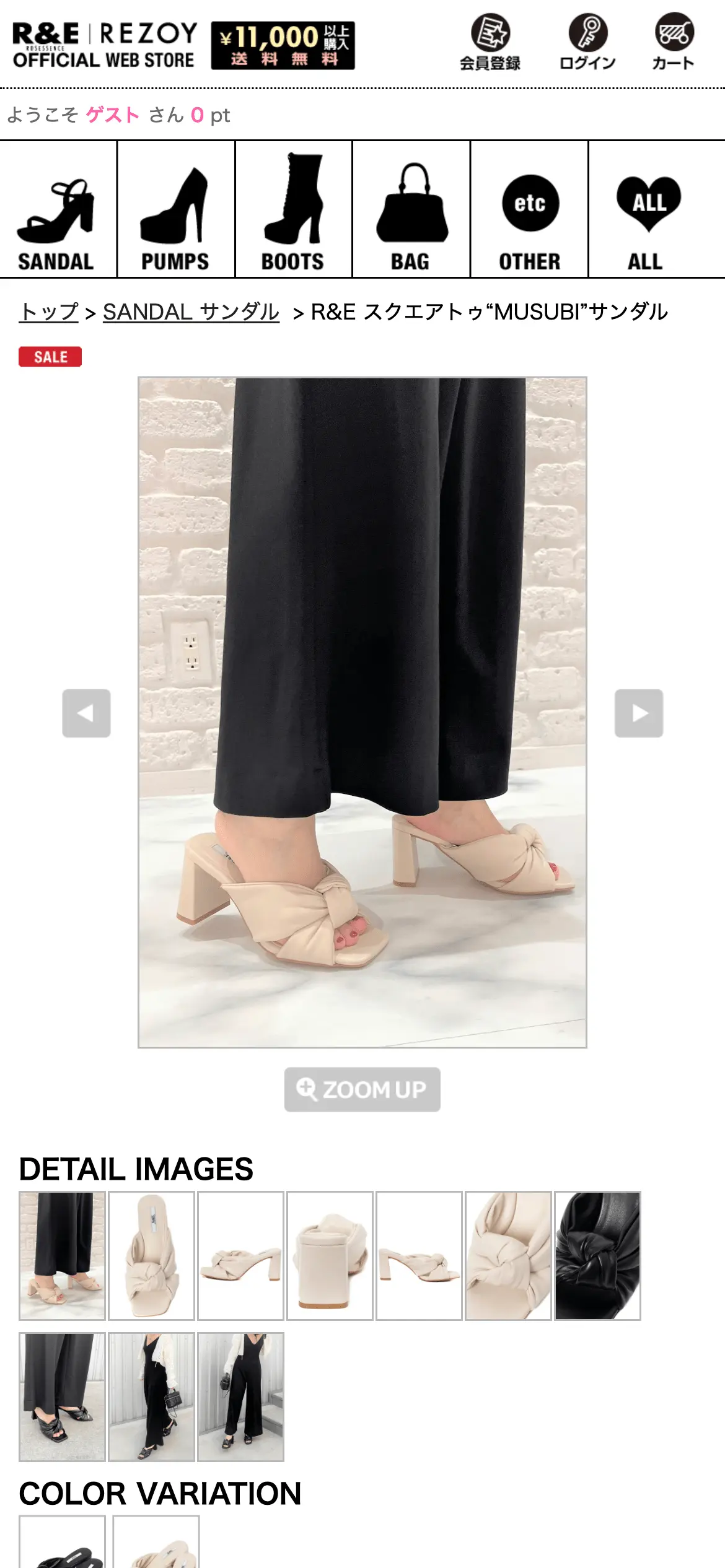This screenshot has width=725, height=1568.
Task: View the black knot close-up thumbnail
Action: coord(597,1256)
